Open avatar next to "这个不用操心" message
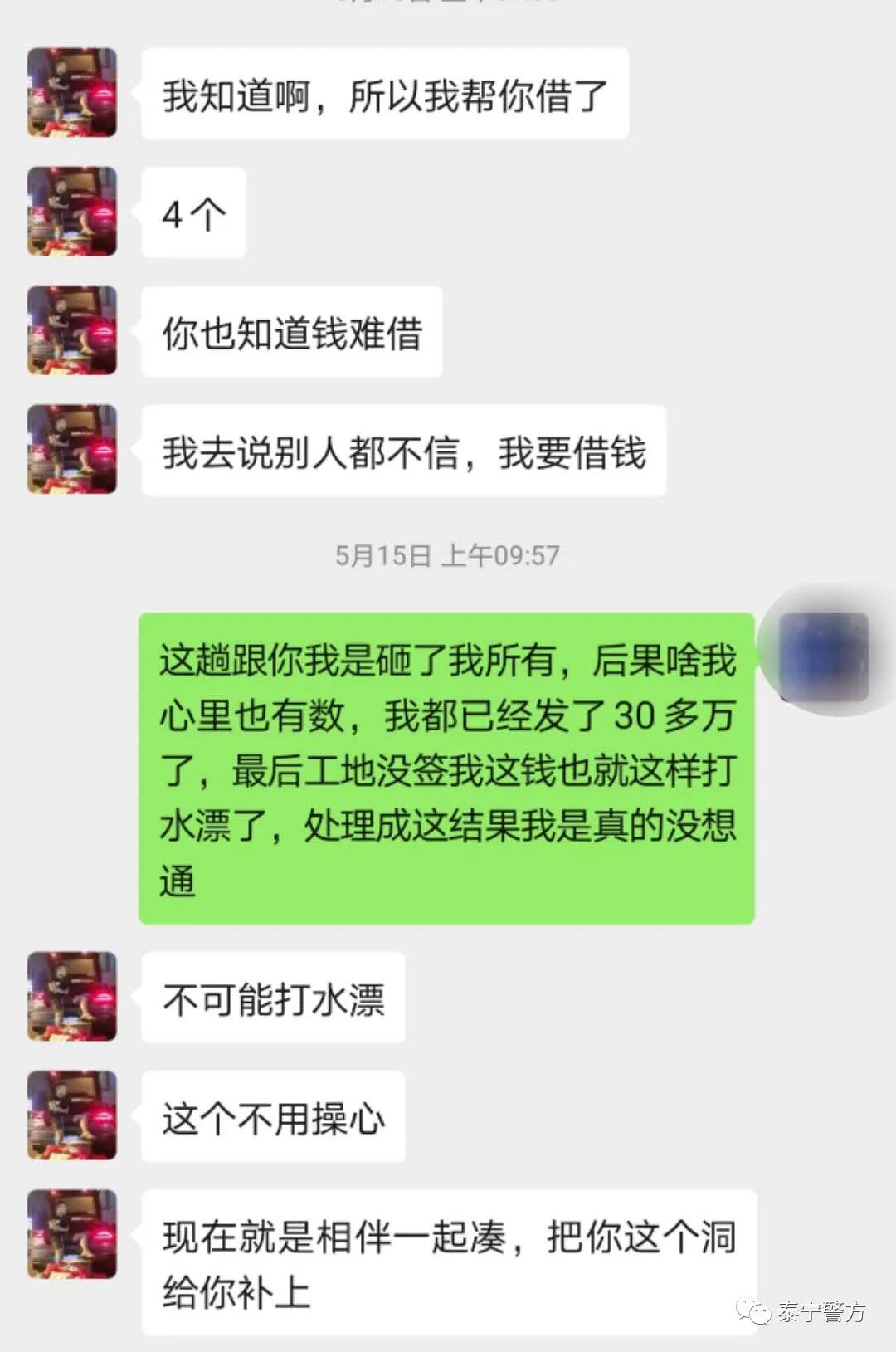The image size is (896, 1352). [x=72, y=1115]
